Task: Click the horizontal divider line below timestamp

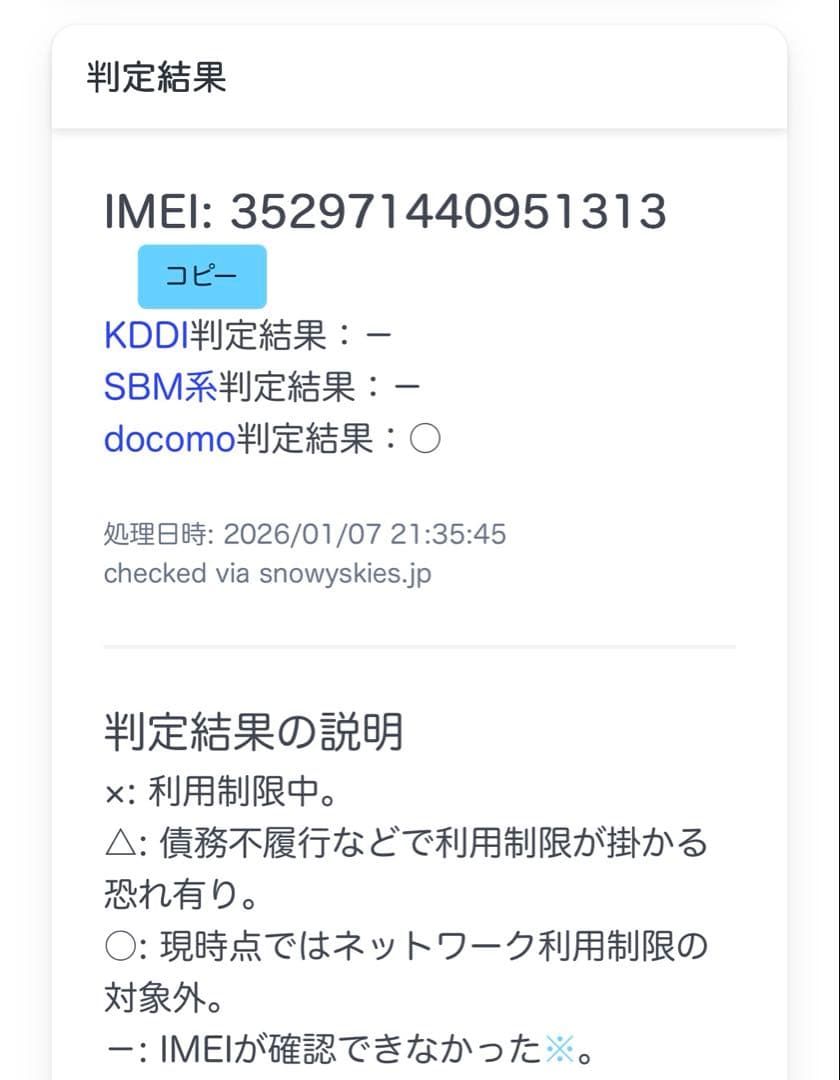Action: 420,646
